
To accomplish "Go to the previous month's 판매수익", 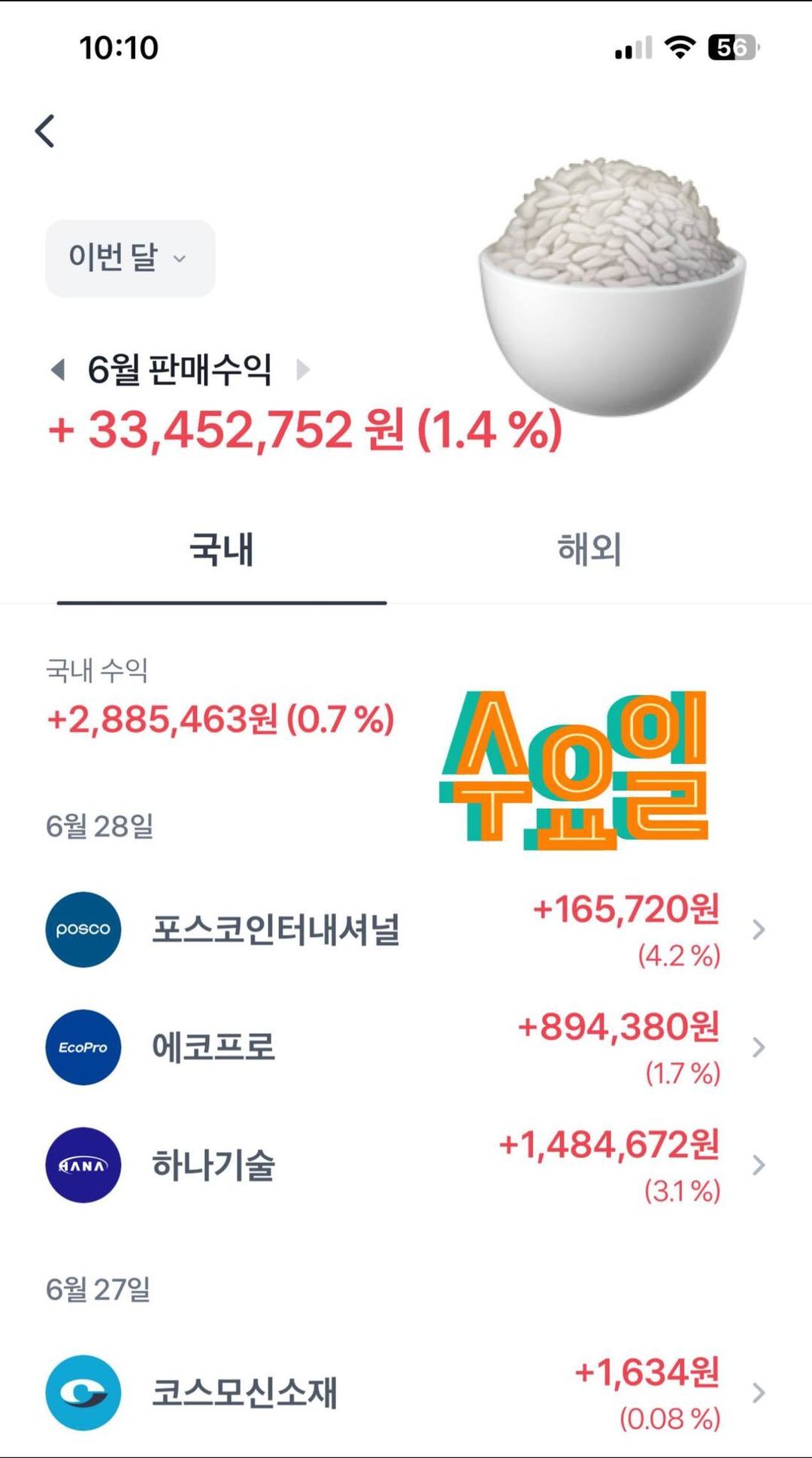I will tap(58, 370).
